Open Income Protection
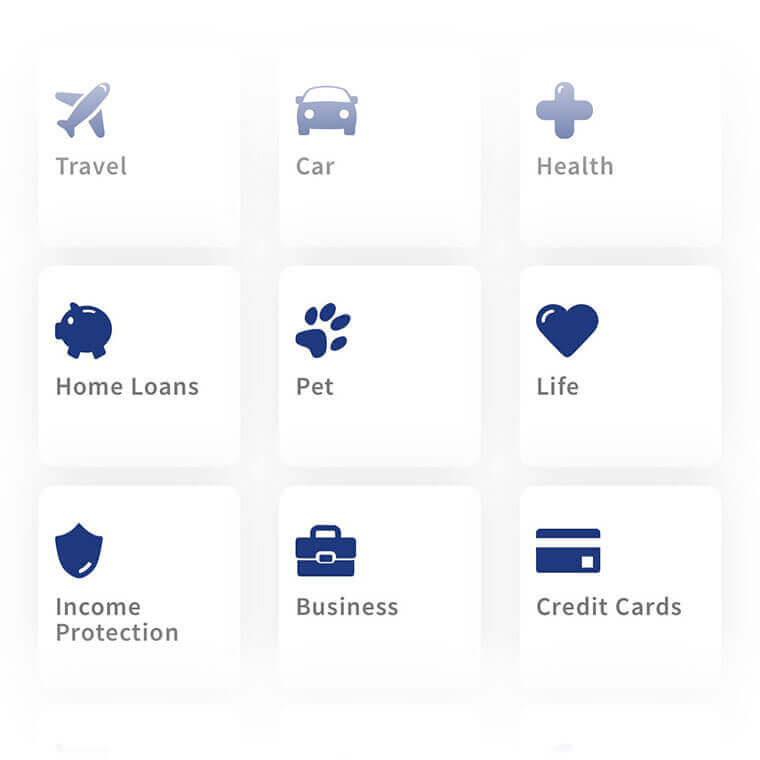Image resolution: width=760 pixels, height=760 pixels. pyautogui.click(x=139, y=586)
